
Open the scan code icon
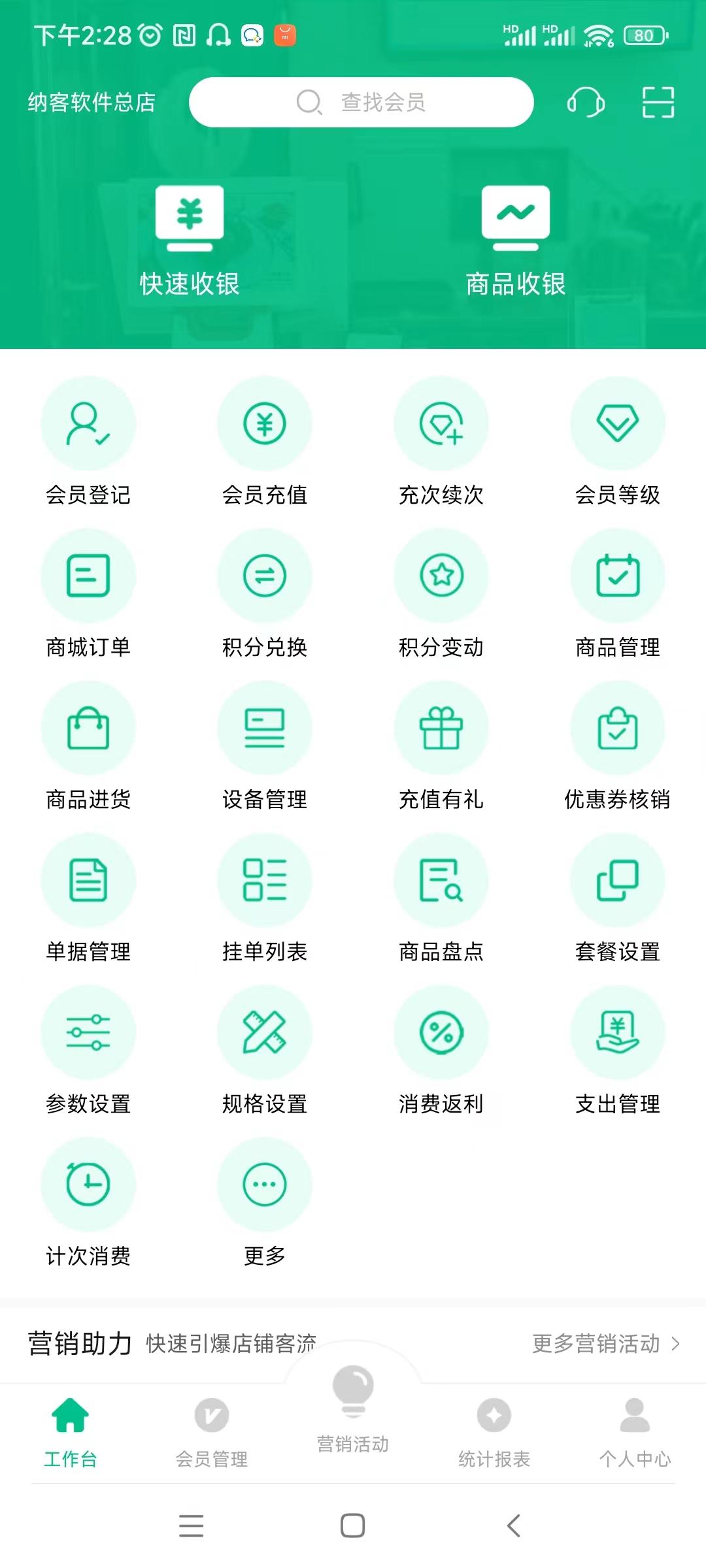click(x=658, y=102)
